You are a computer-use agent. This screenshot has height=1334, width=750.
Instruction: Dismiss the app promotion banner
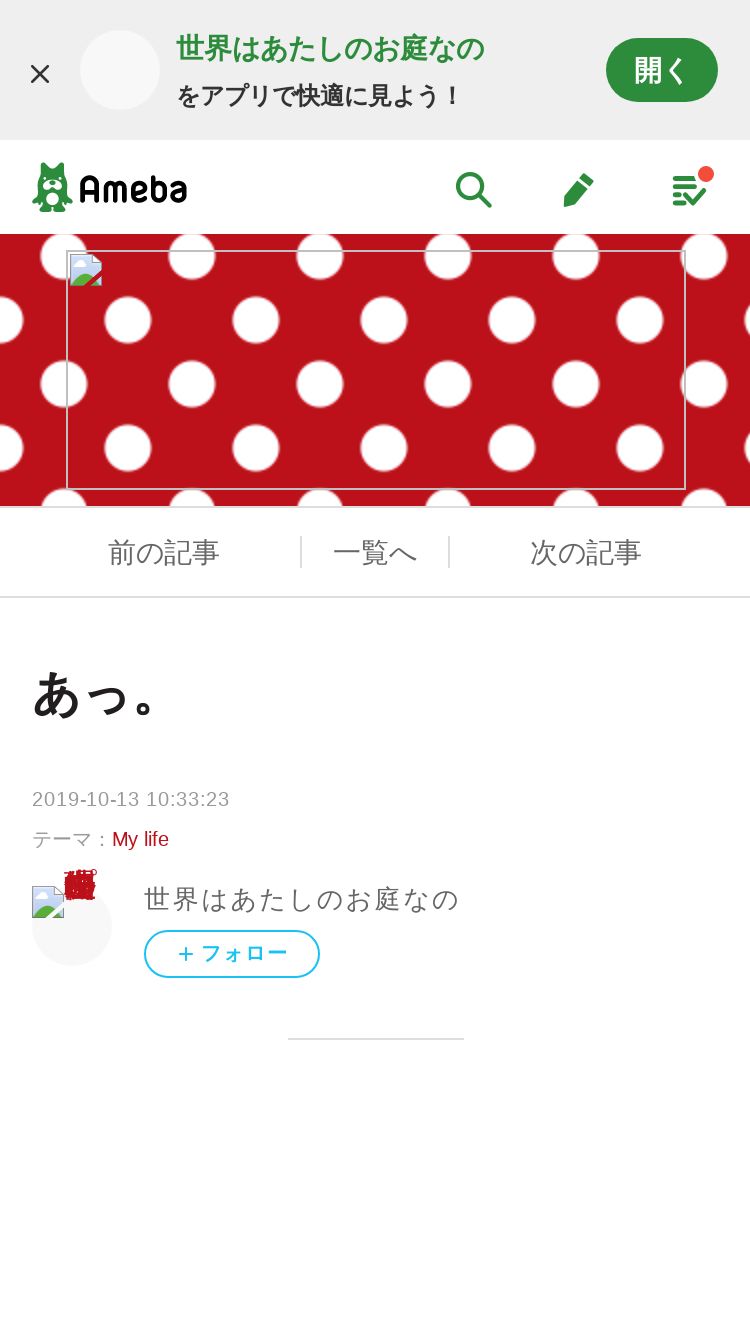[x=40, y=73]
